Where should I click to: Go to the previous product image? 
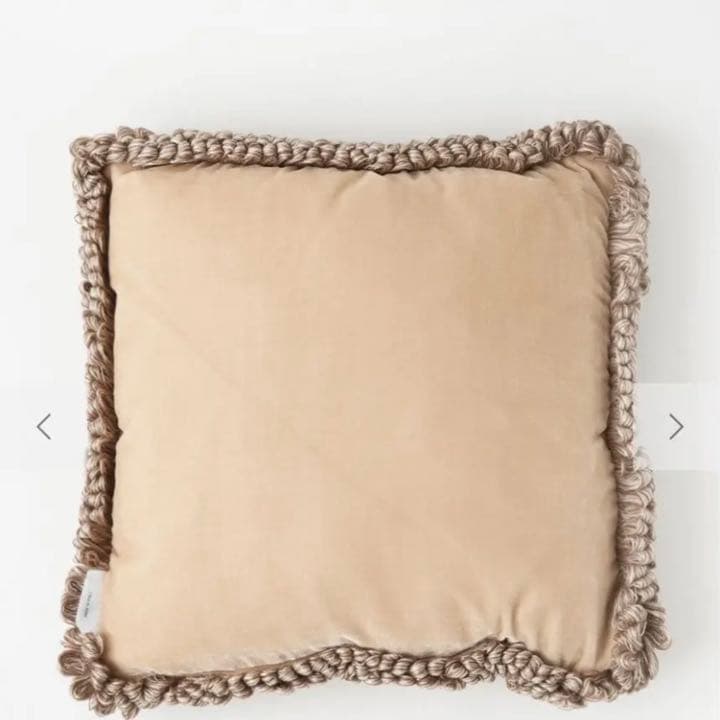pyautogui.click(x=43, y=427)
